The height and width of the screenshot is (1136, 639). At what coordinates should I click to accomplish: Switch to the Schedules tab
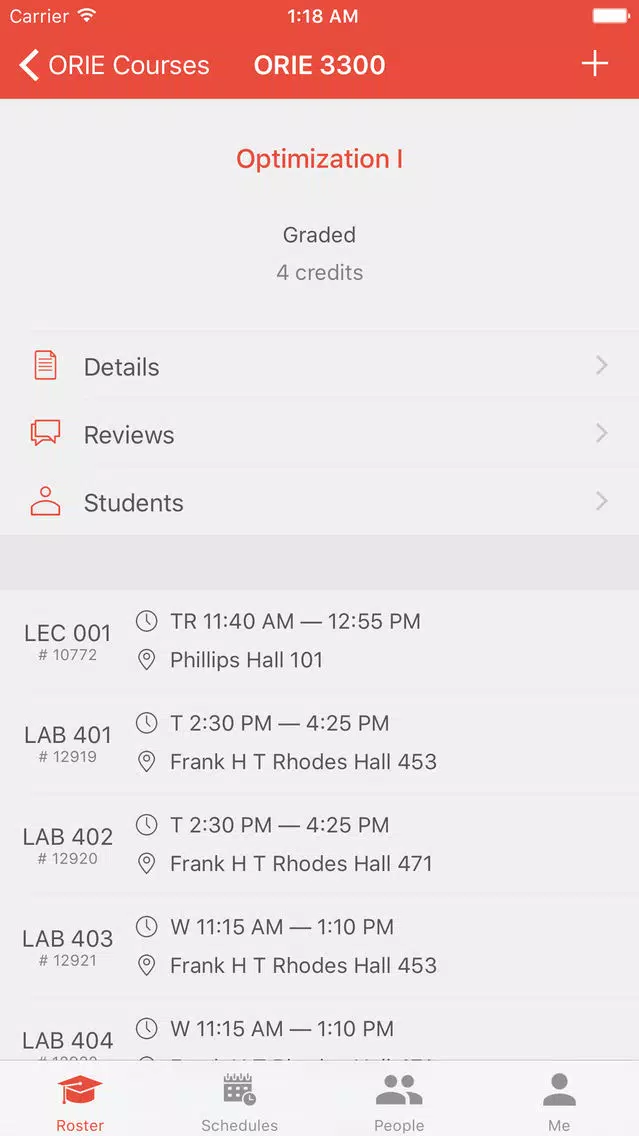tap(240, 1102)
